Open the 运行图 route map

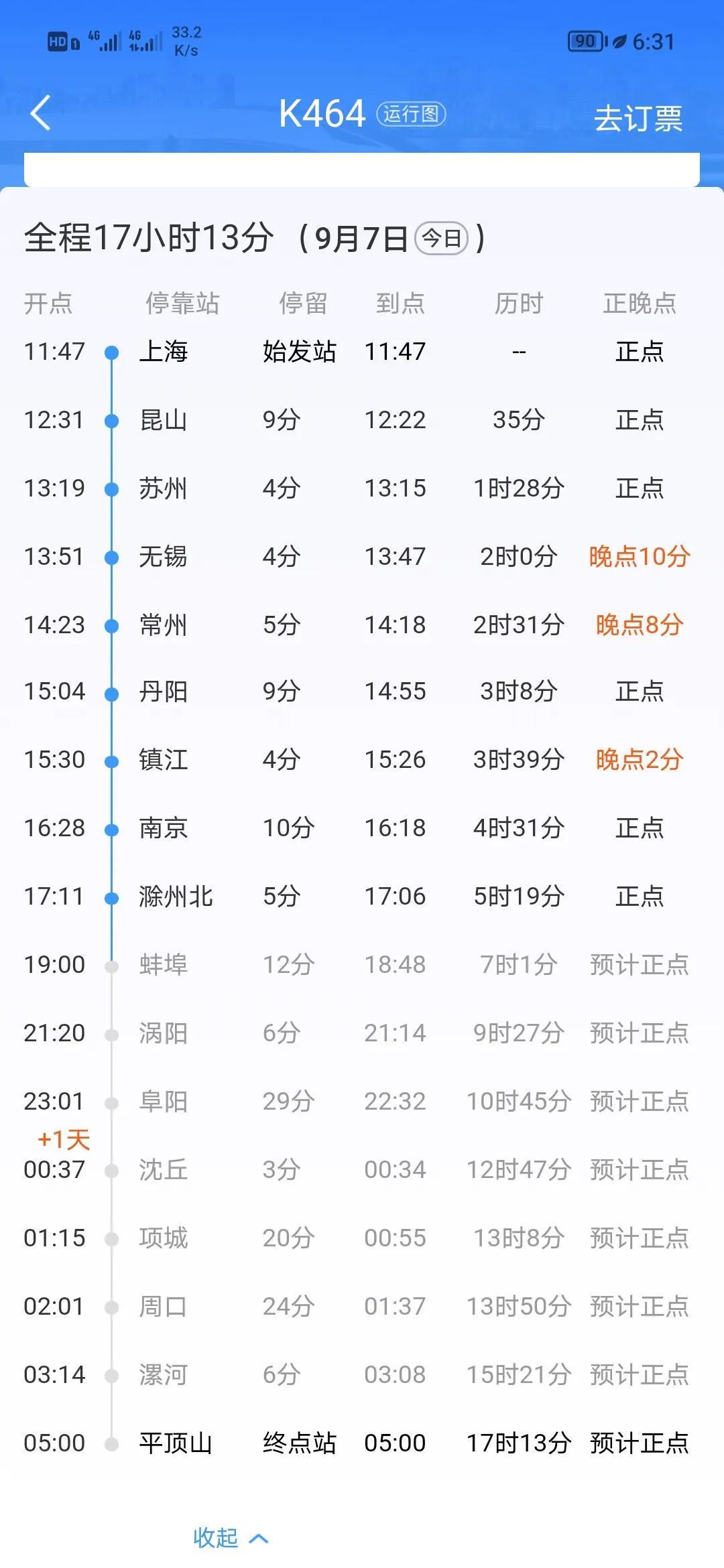pyautogui.click(x=411, y=114)
